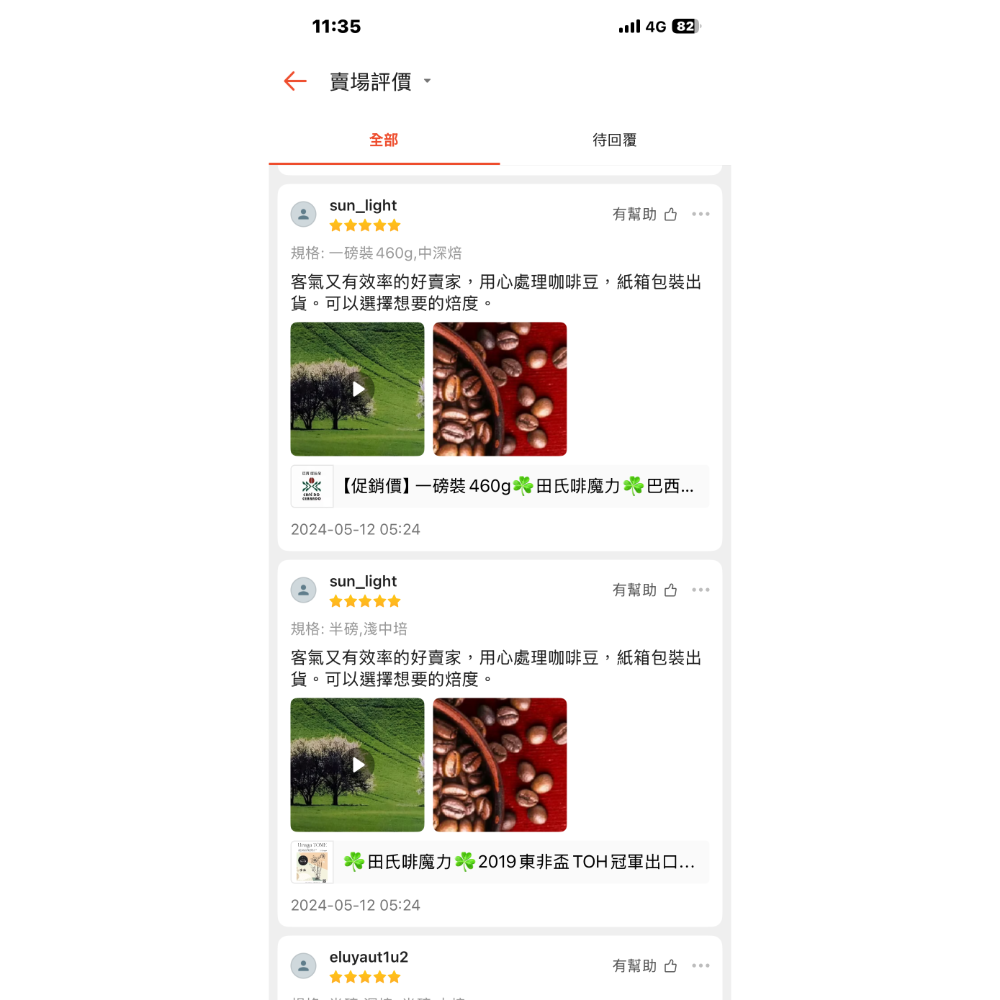Mark eluyaut1u2's review as 有幫助
1000x1000 pixels.
point(645,966)
